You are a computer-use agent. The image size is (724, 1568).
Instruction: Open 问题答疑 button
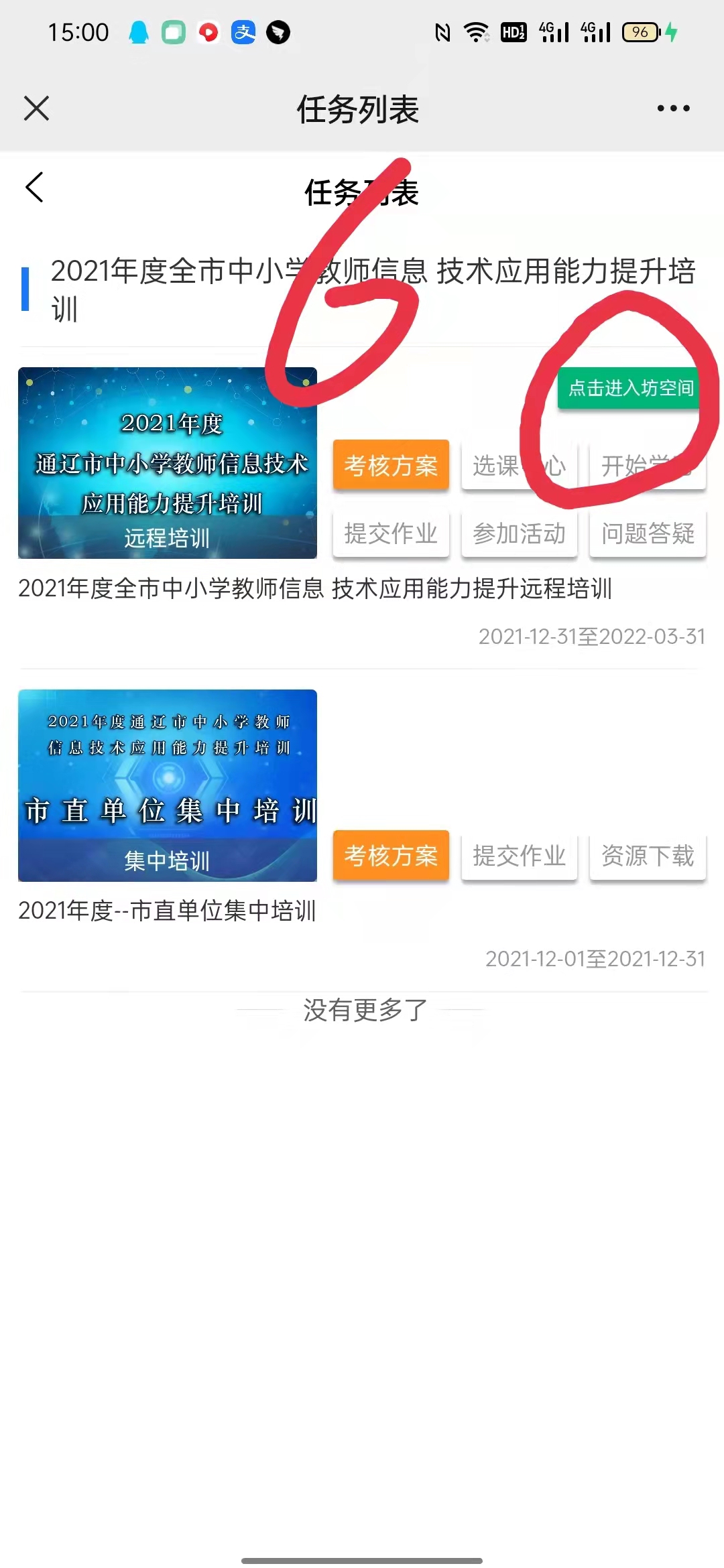coord(647,534)
